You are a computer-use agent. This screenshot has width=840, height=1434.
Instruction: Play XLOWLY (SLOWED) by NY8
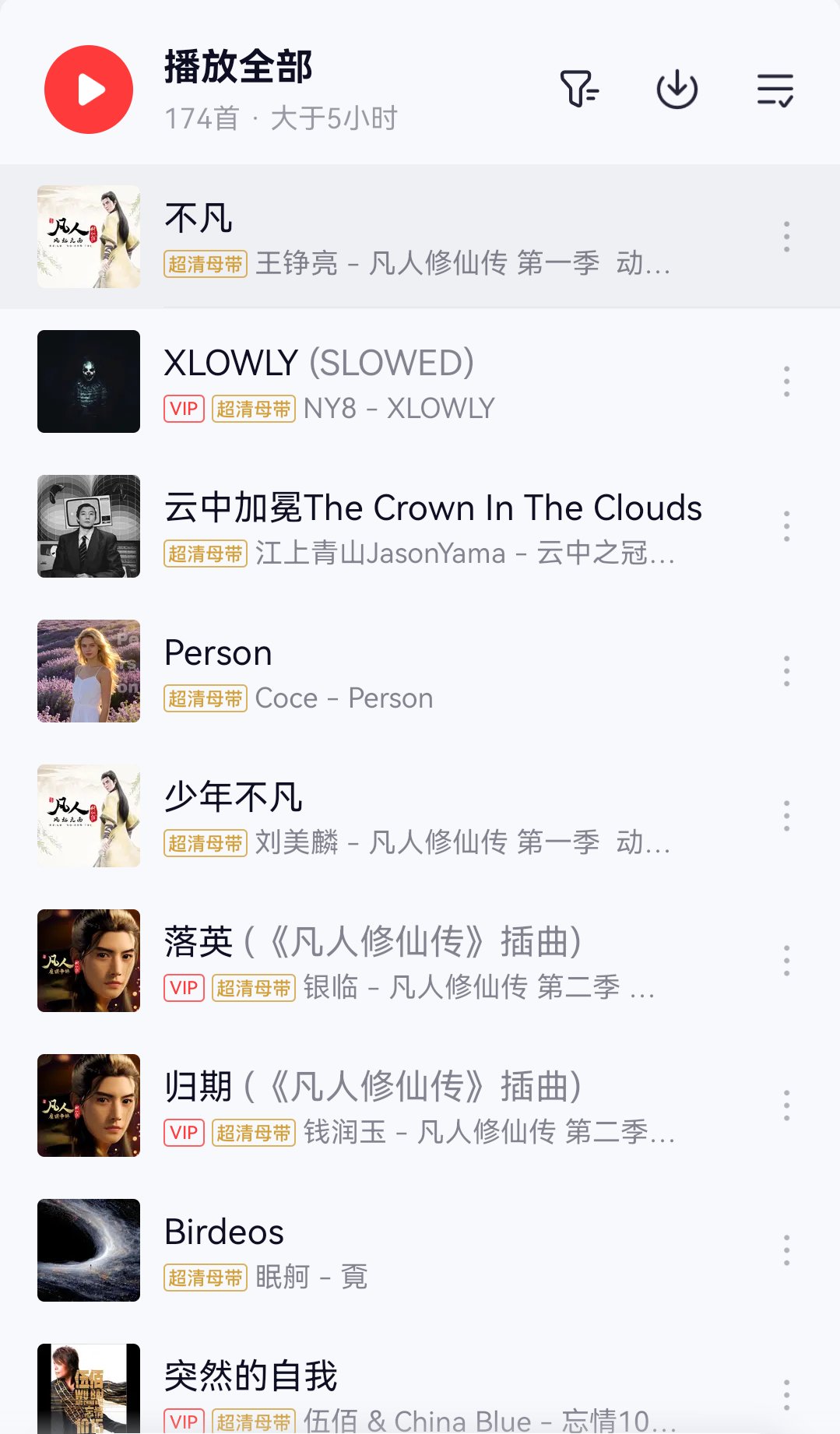(x=420, y=381)
